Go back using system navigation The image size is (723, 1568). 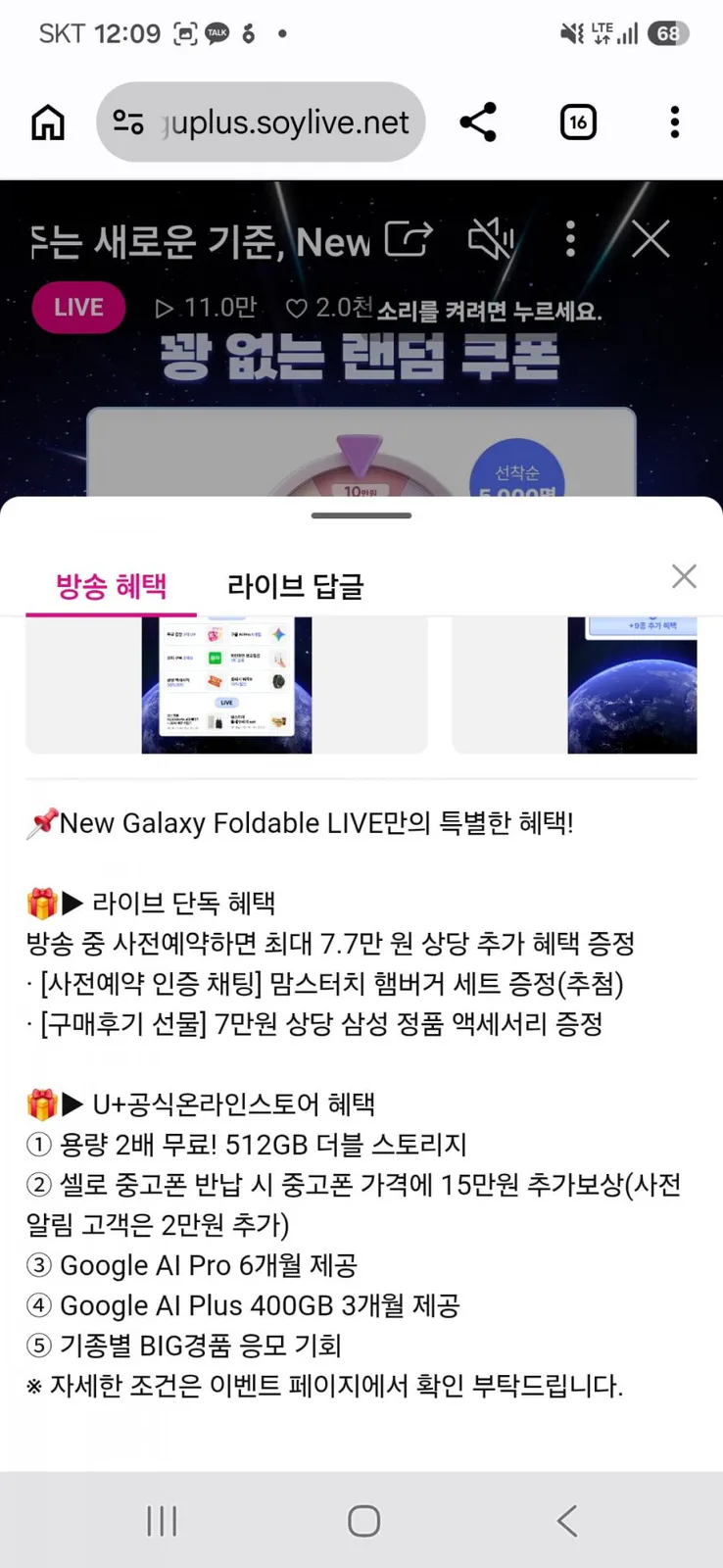pos(567,1521)
